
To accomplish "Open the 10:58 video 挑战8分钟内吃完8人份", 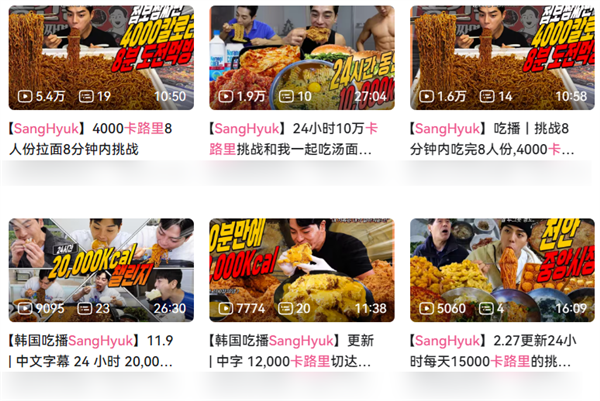I will point(502,57).
